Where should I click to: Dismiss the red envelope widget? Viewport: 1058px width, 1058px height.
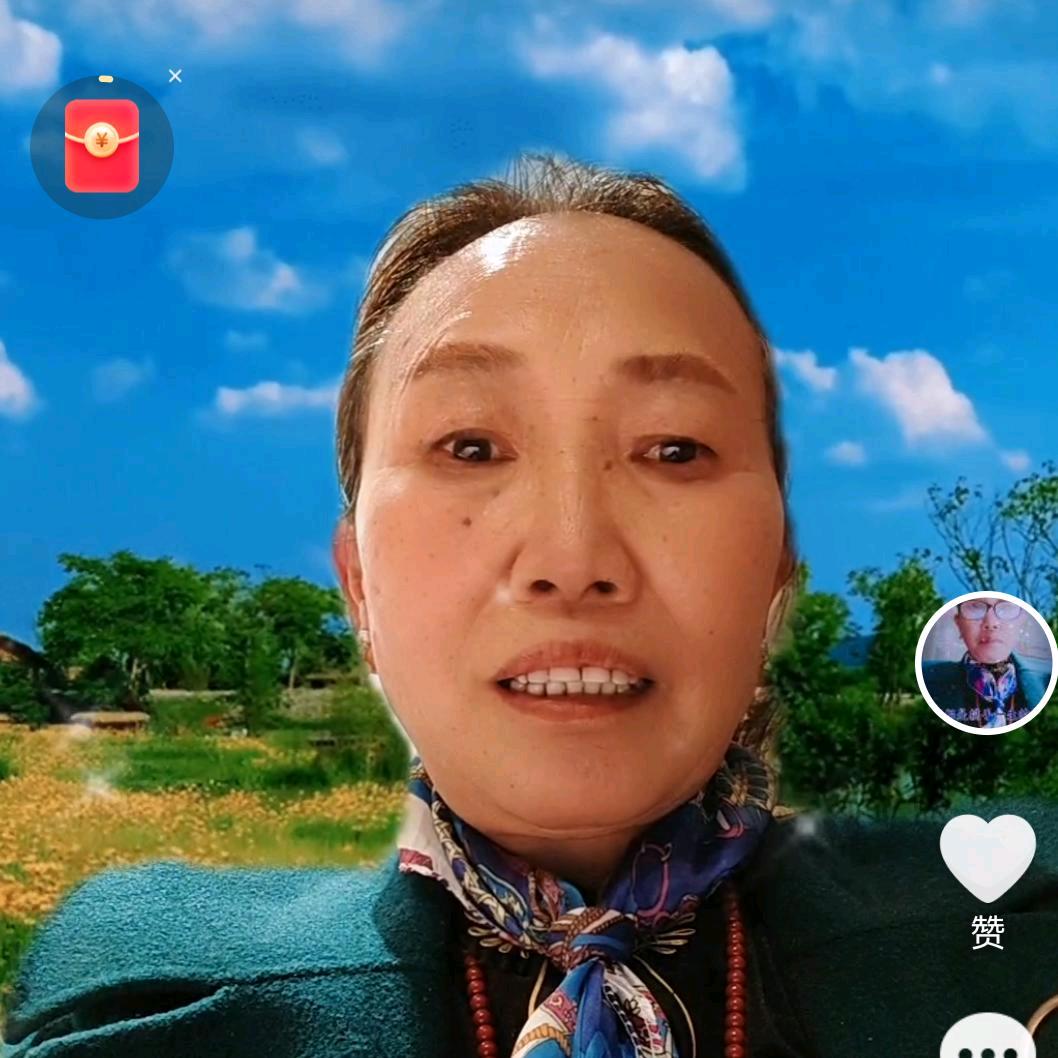(175, 76)
